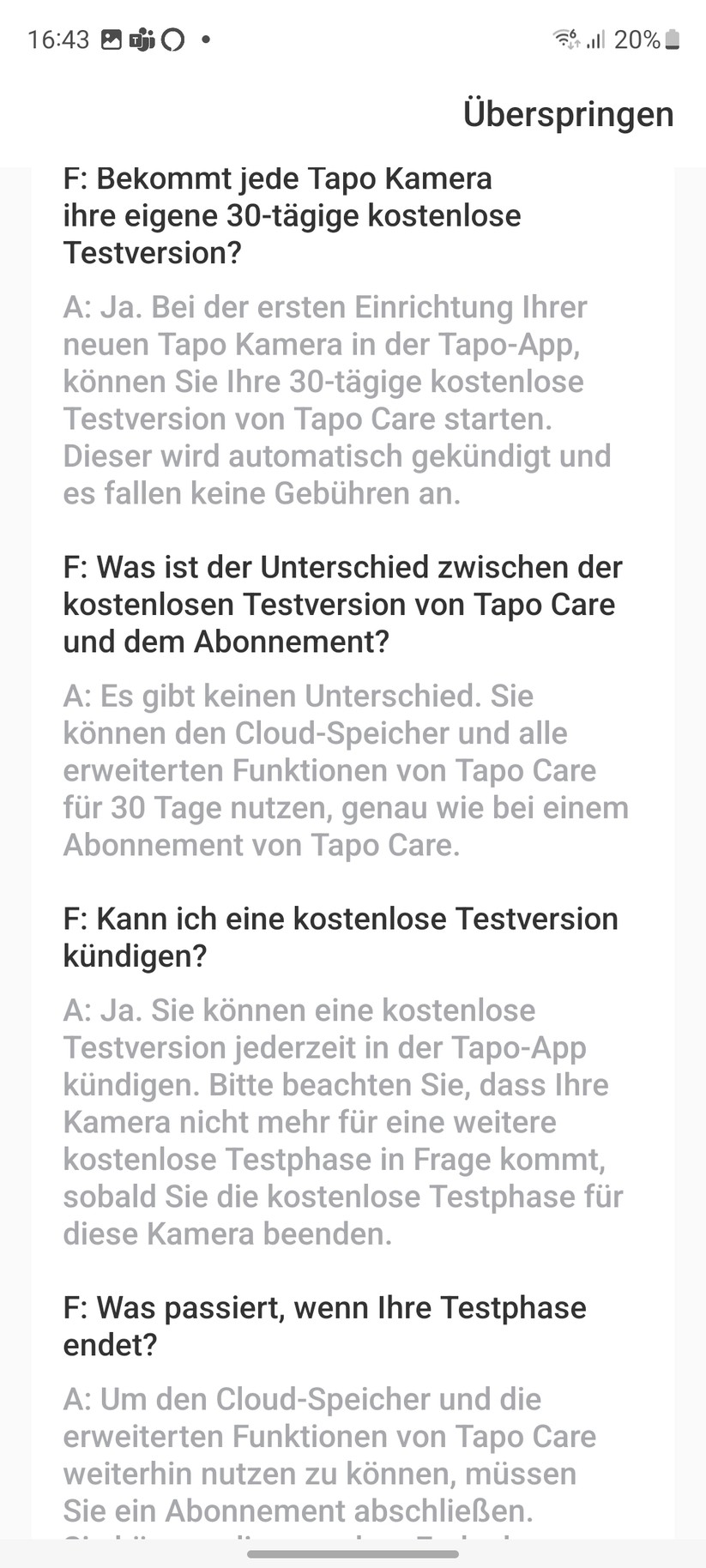706x1568 pixels.
Task: Toggle the kündigen answer visibility
Action: pos(335,1121)
